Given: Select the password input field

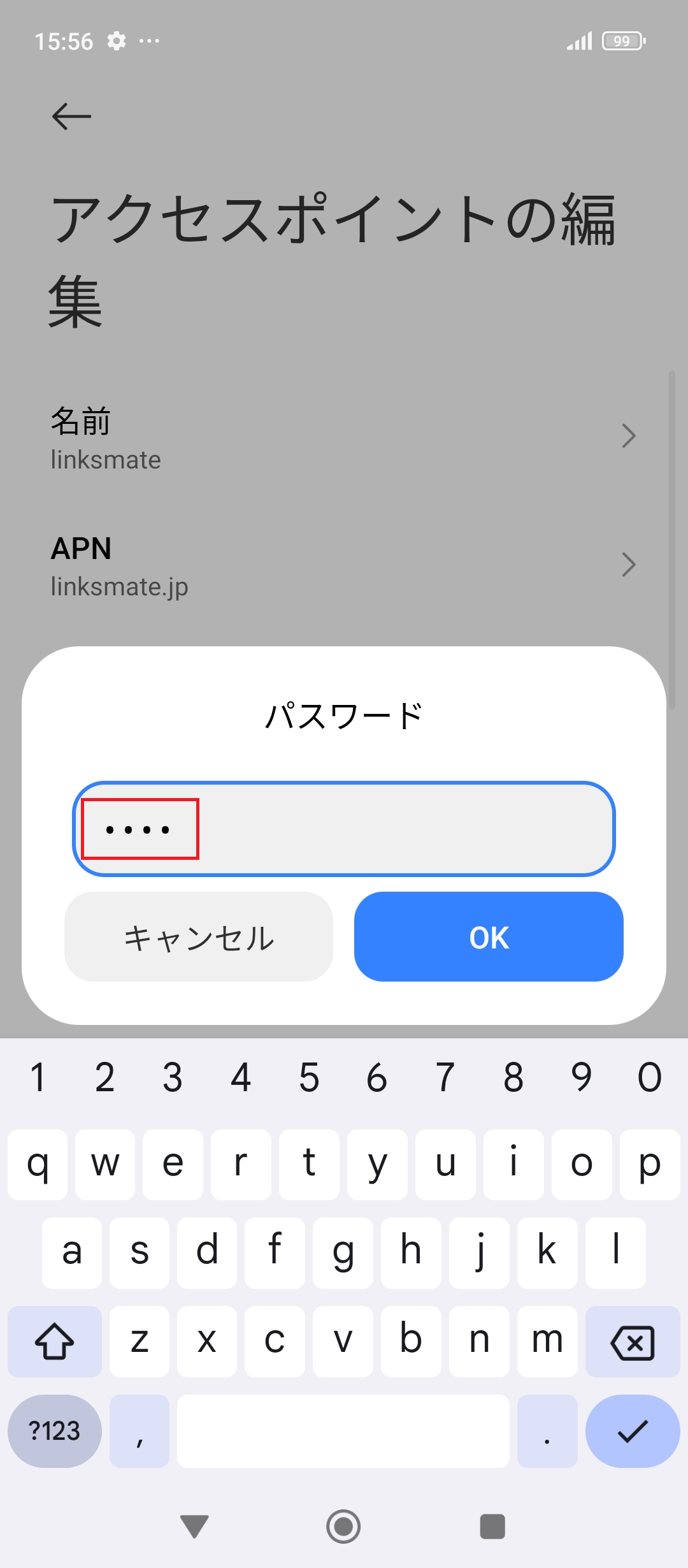Looking at the screenshot, I should pyautogui.click(x=344, y=829).
